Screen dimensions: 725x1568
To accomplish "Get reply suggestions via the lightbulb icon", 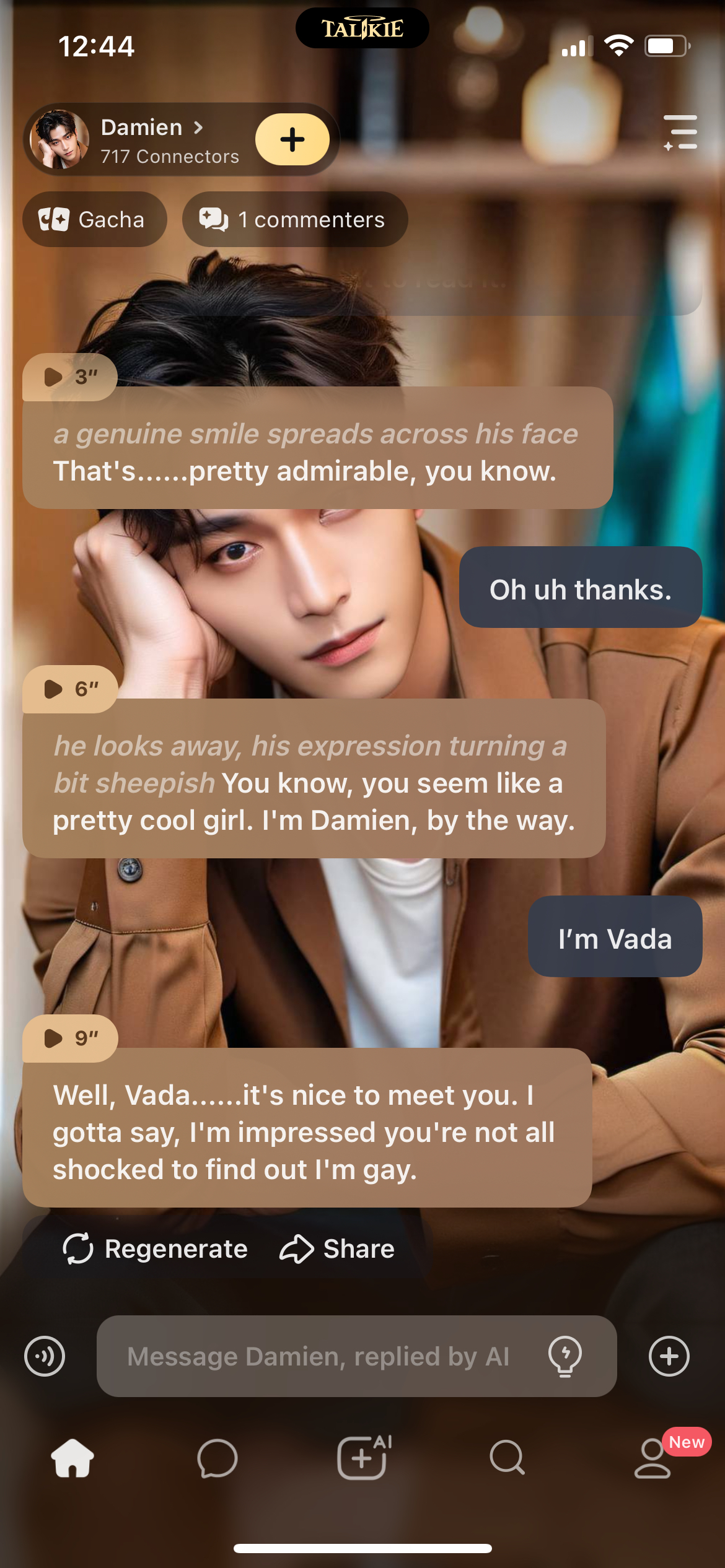I will (x=565, y=1356).
